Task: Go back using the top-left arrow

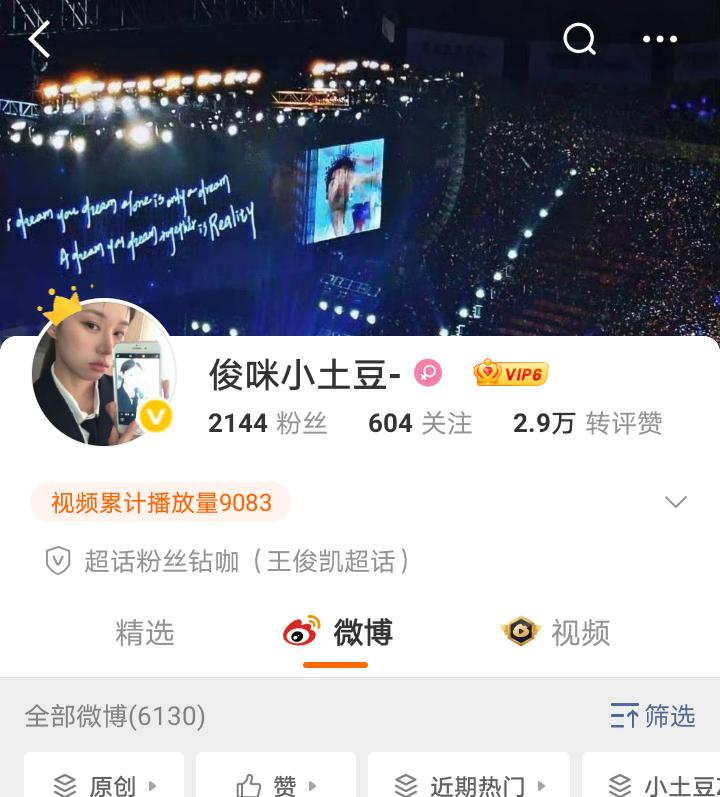Action: pyautogui.click(x=39, y=40)
